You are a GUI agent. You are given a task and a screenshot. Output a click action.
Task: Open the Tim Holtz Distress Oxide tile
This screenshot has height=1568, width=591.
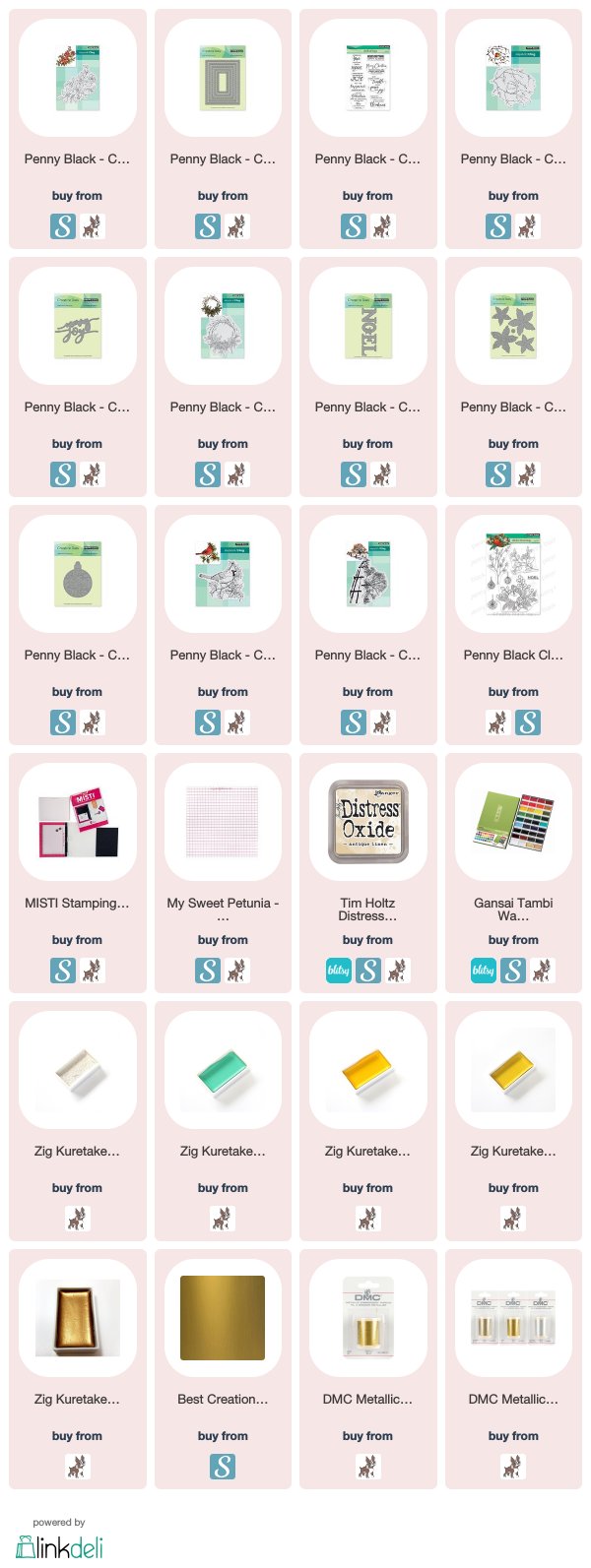(368, 823)
